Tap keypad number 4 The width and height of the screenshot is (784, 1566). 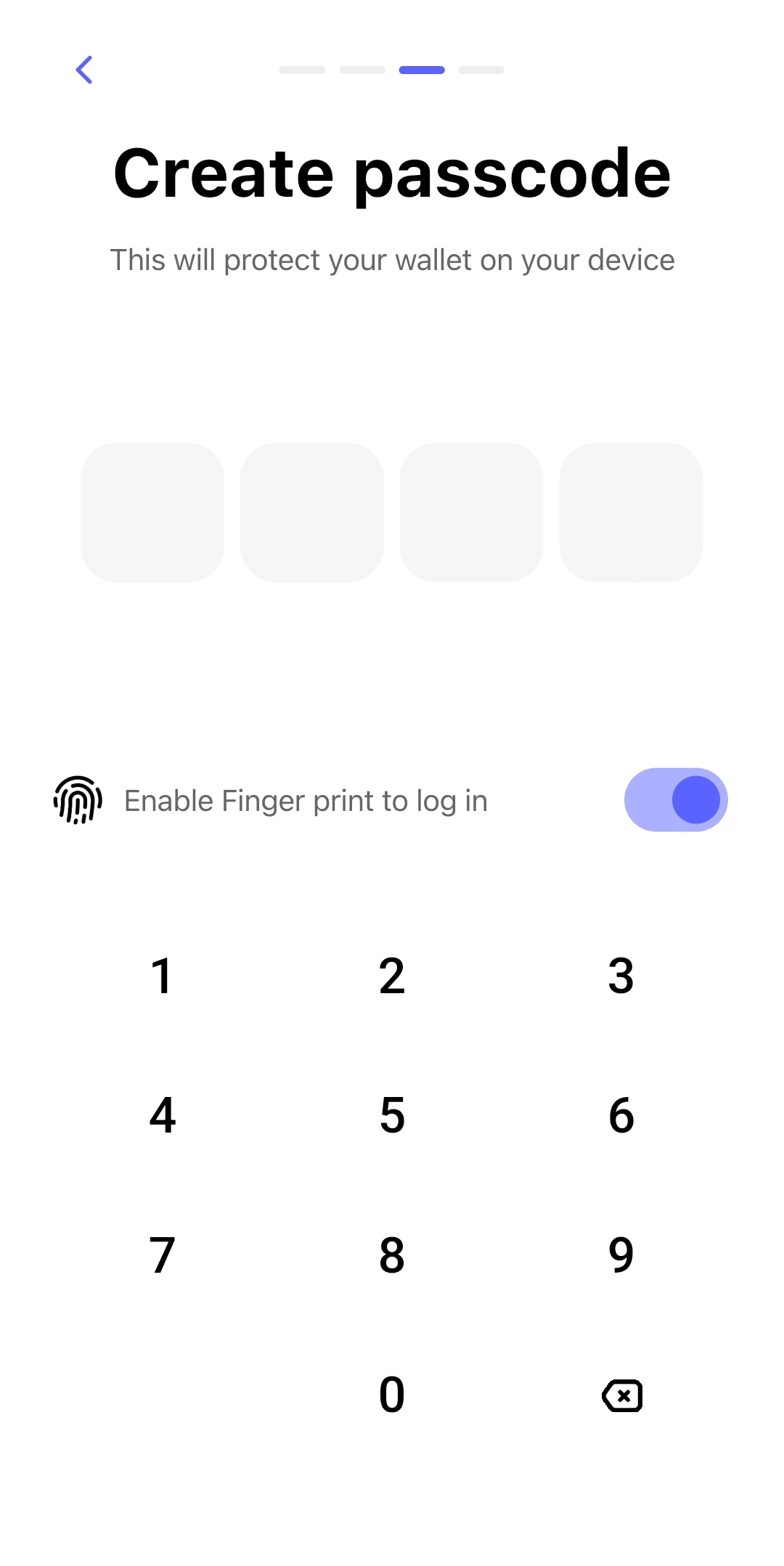[x=162, y=1115]
